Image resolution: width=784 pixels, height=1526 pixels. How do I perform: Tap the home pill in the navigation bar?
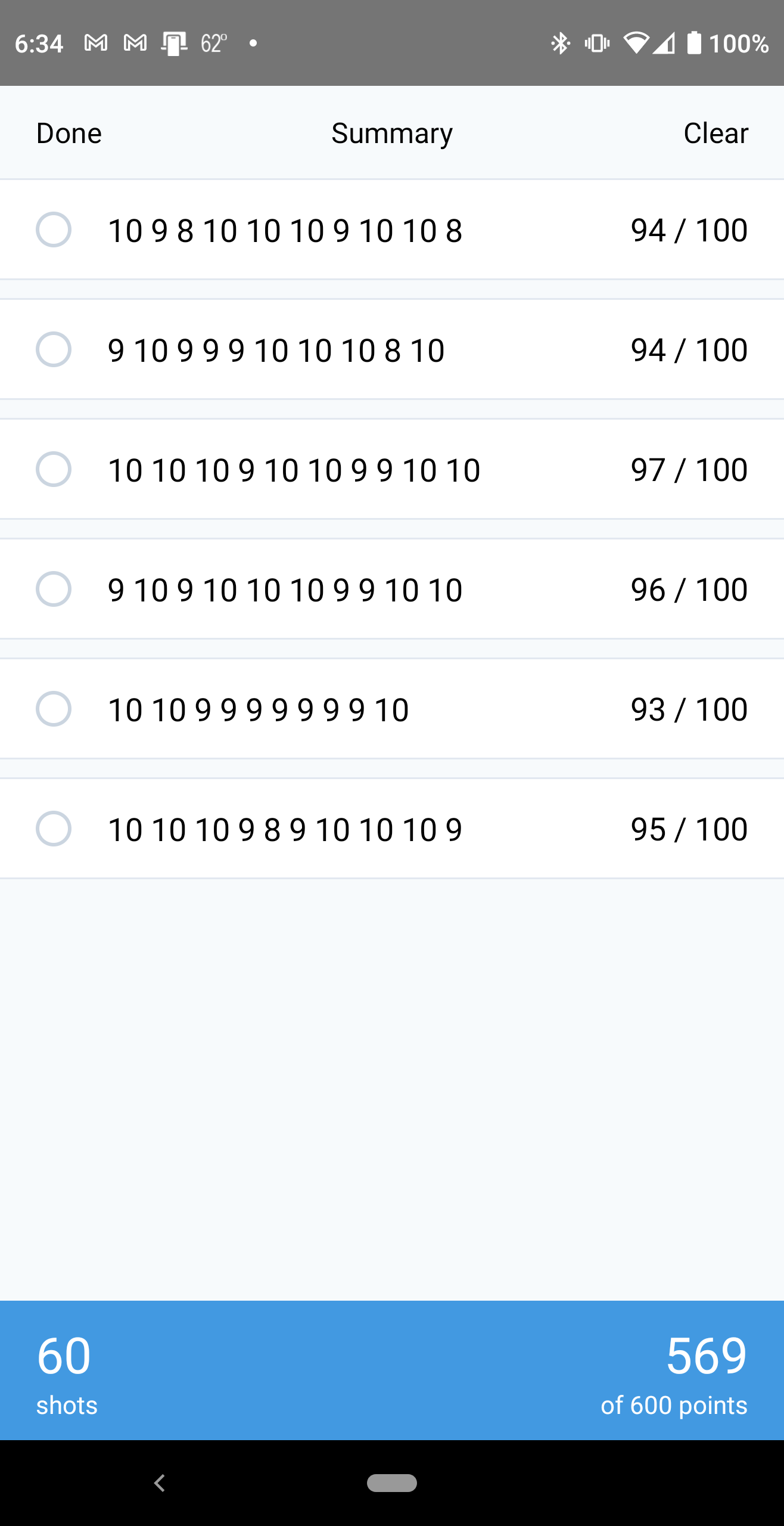pos(392,1483)
